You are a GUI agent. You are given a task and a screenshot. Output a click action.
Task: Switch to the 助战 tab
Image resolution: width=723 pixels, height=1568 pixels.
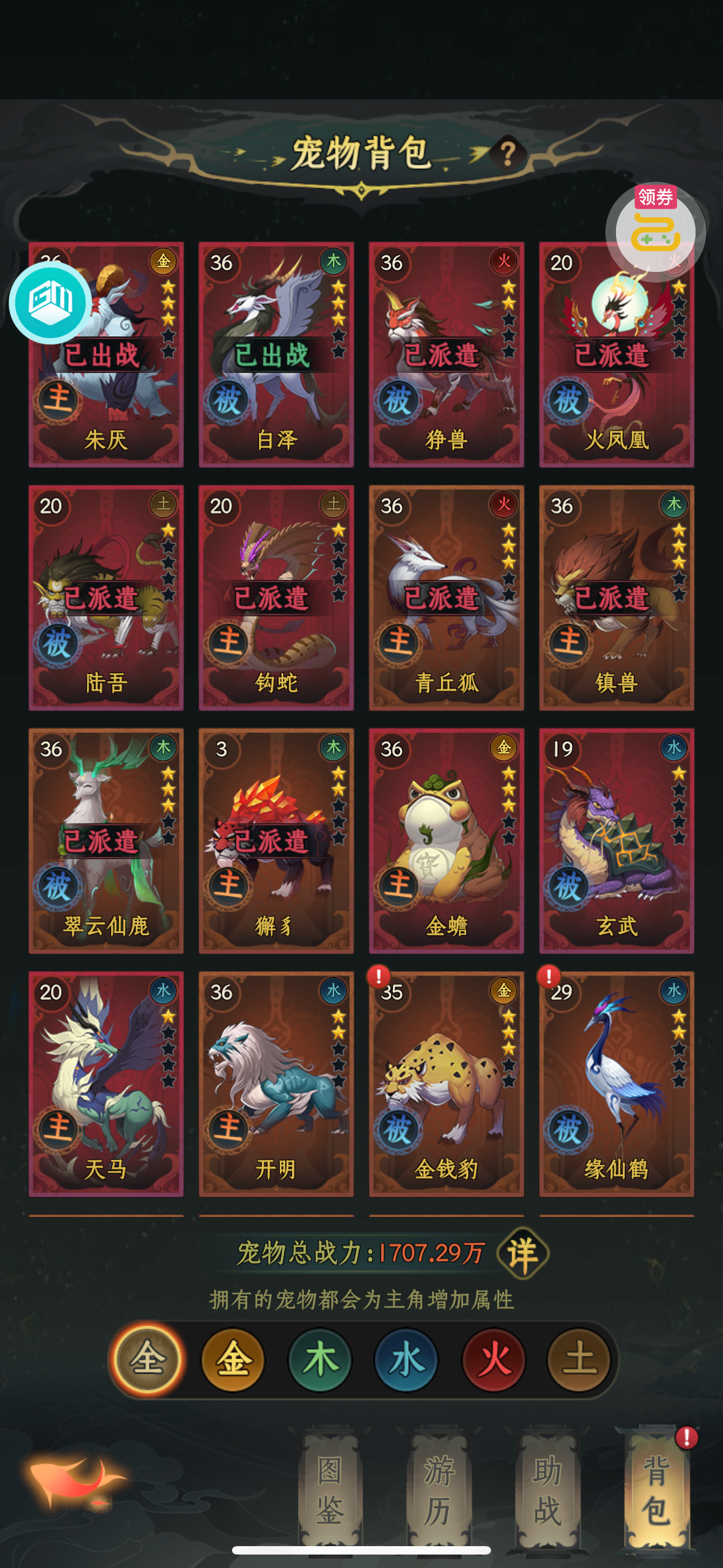pyautogui.click(x=546, y=1489)
